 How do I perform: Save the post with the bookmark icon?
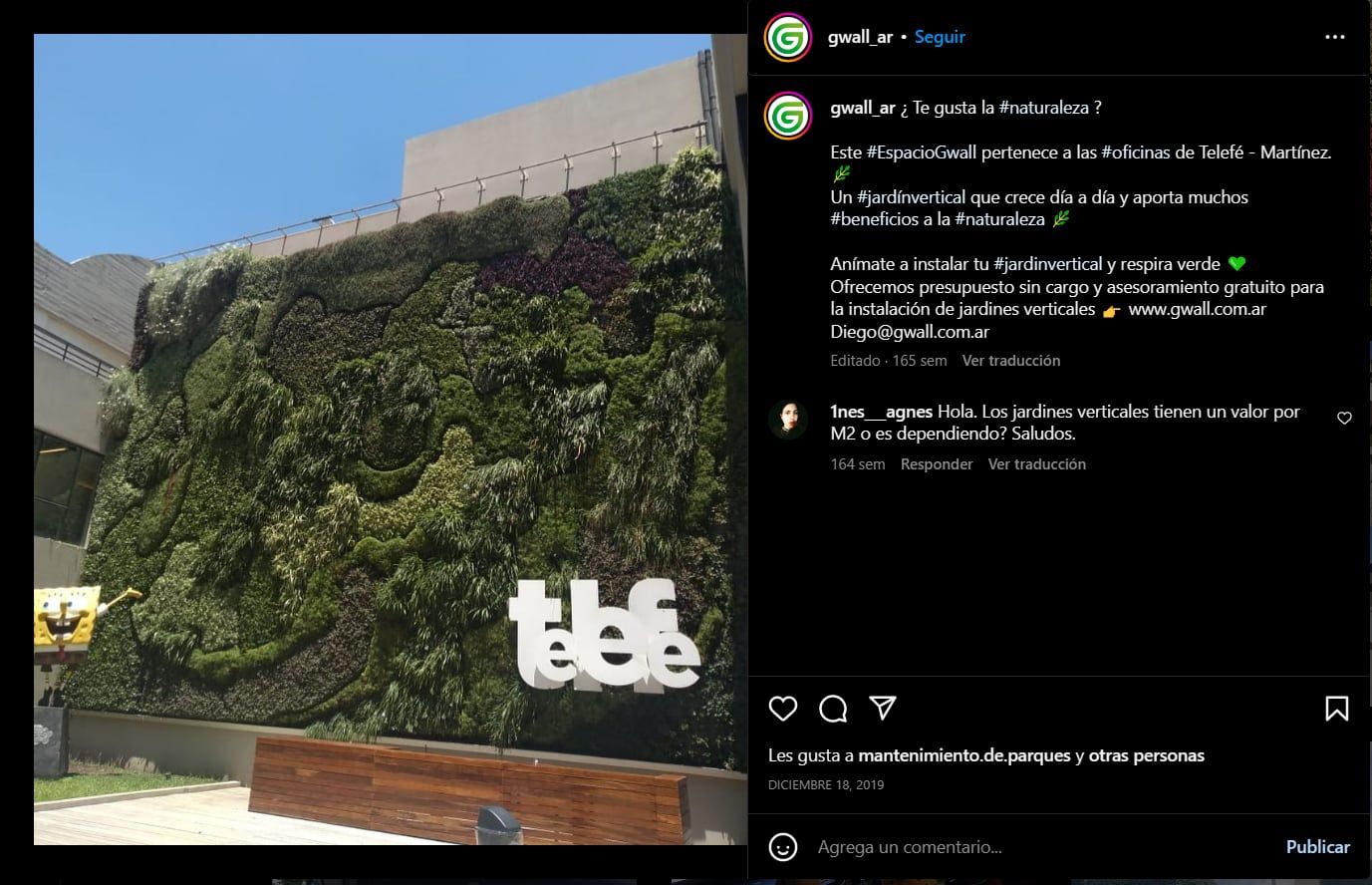[x=1336, y=709]
